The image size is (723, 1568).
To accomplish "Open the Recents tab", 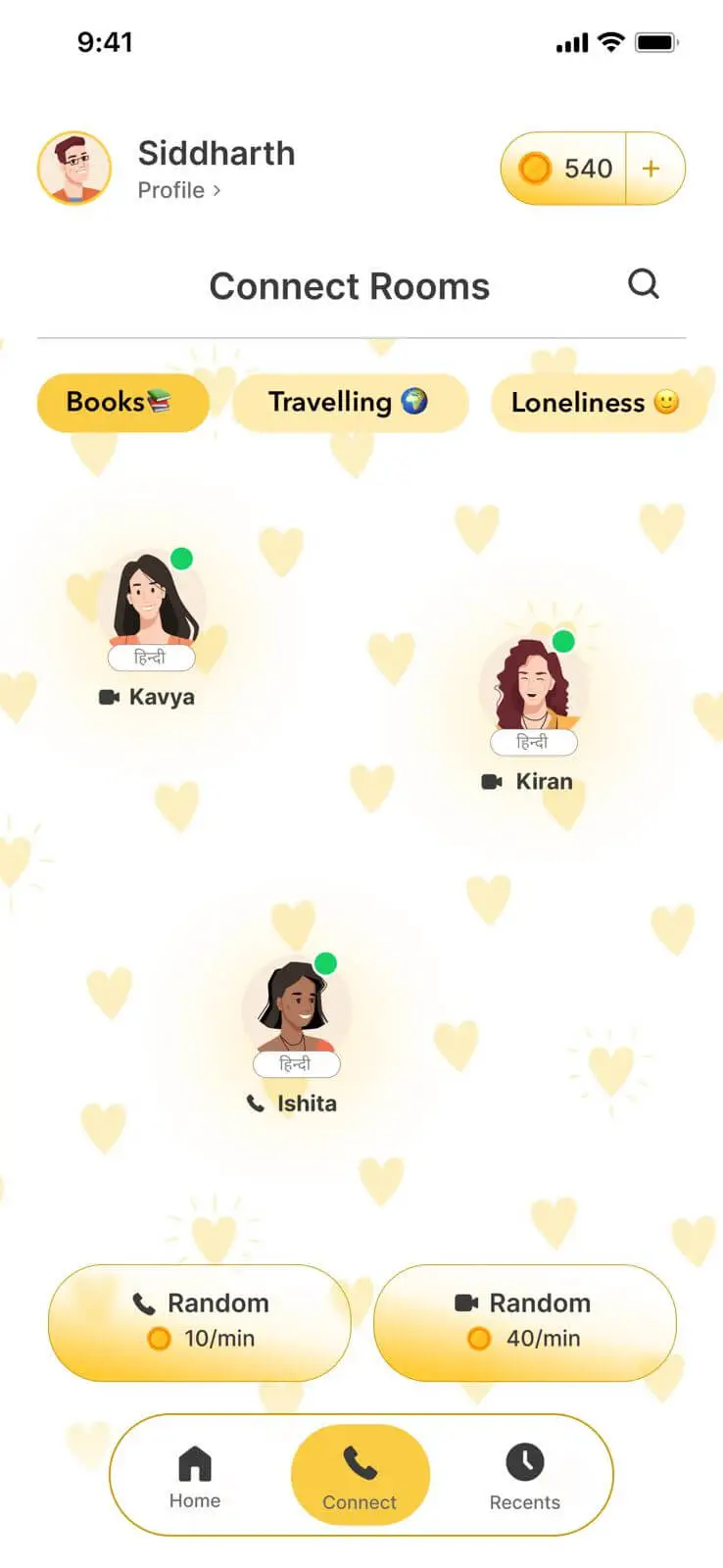I will [x=524, y=1476].
